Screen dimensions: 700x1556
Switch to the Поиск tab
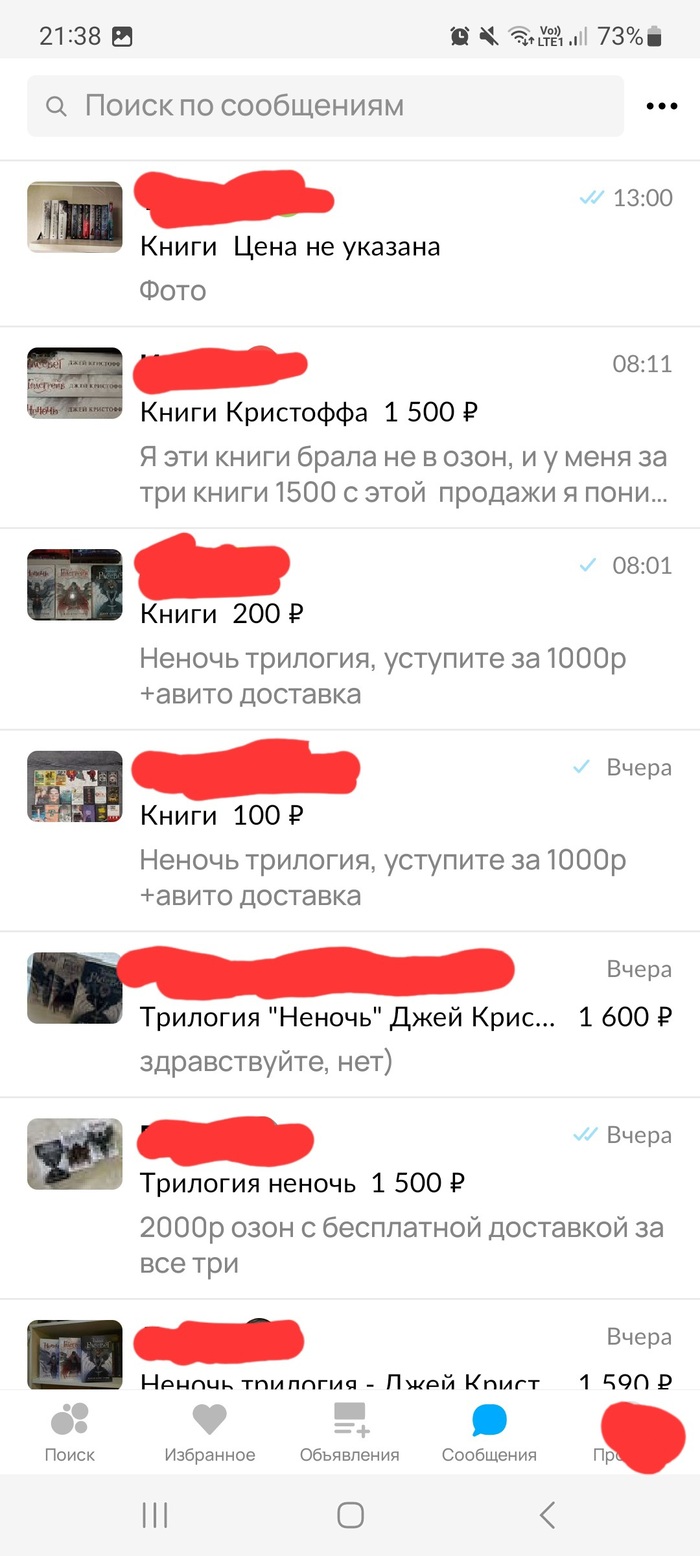(x=70, y=1432)
